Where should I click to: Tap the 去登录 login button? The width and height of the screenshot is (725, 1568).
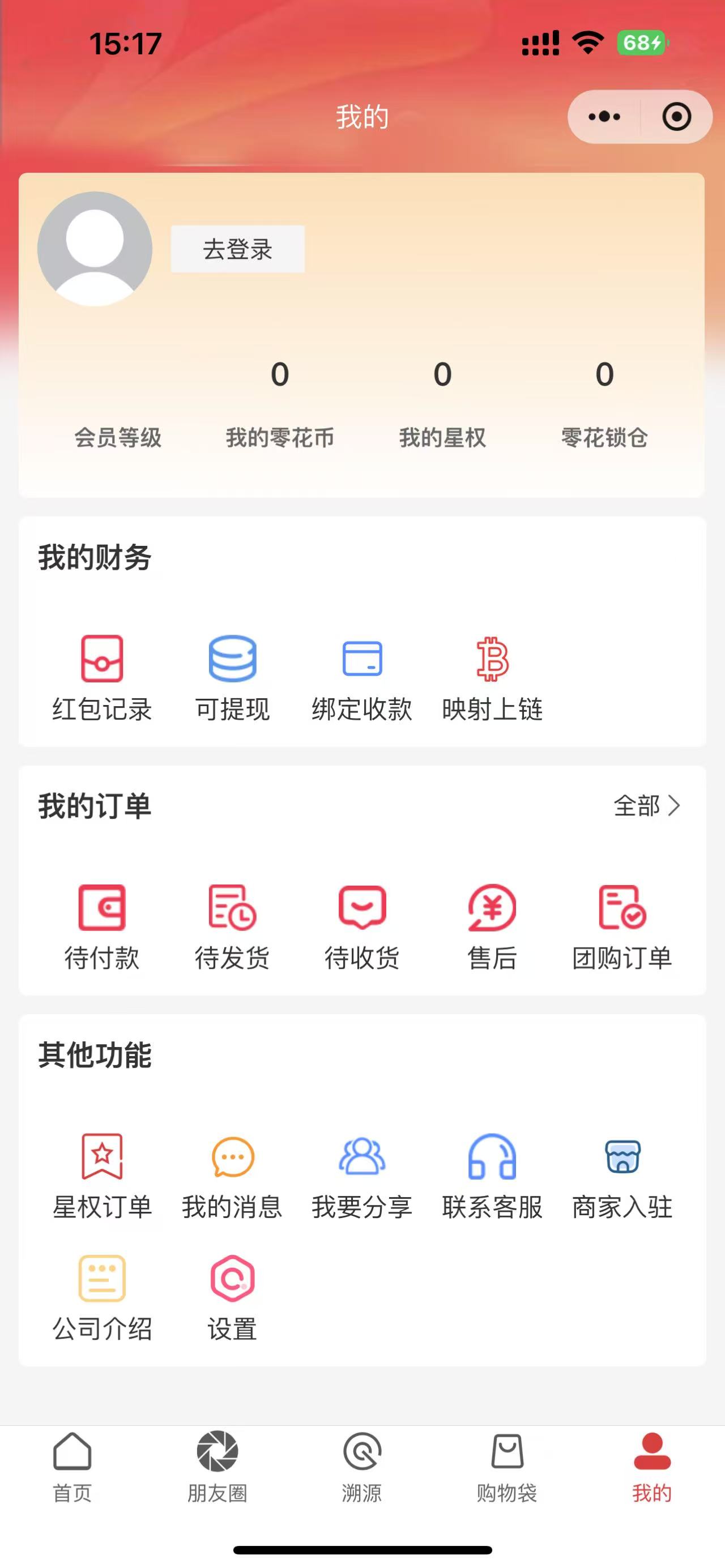[x=237, y=249]
